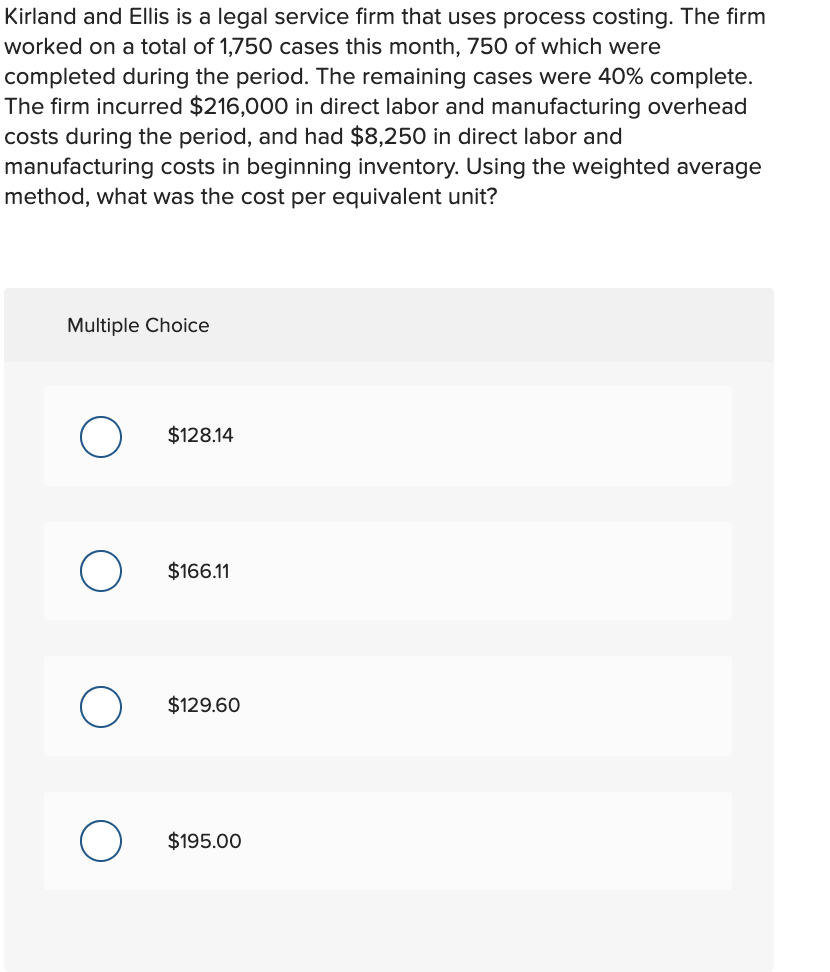Pick the $129.60 answer option
830x972 pixels.
click(x=102, y=706)
